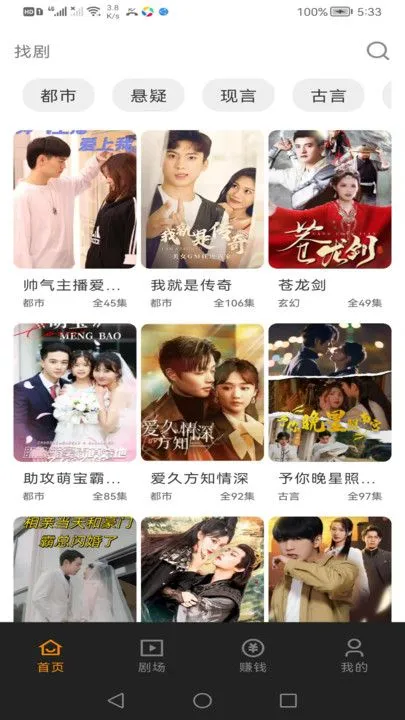Filter by the 悬疑 chip
Image resolution: width=405 pixels, height=720 pixels.
[x=148, y=96]
